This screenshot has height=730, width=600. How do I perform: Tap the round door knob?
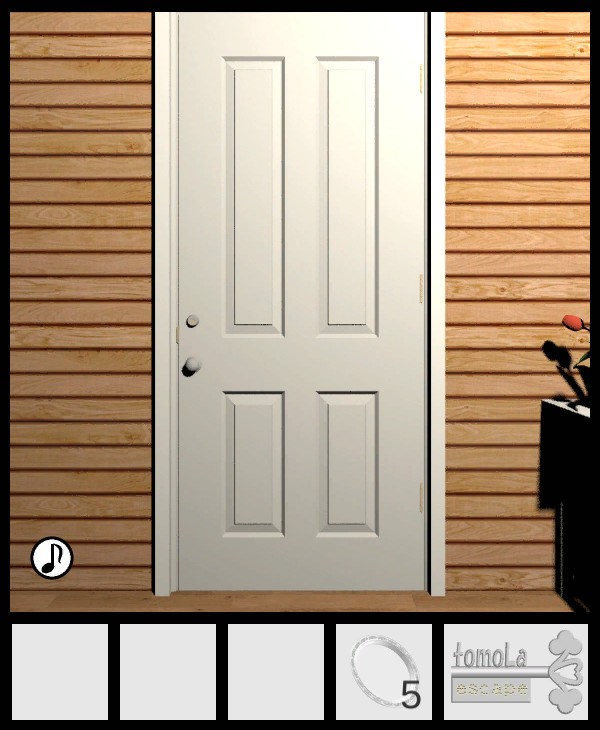tap(191, 366)
